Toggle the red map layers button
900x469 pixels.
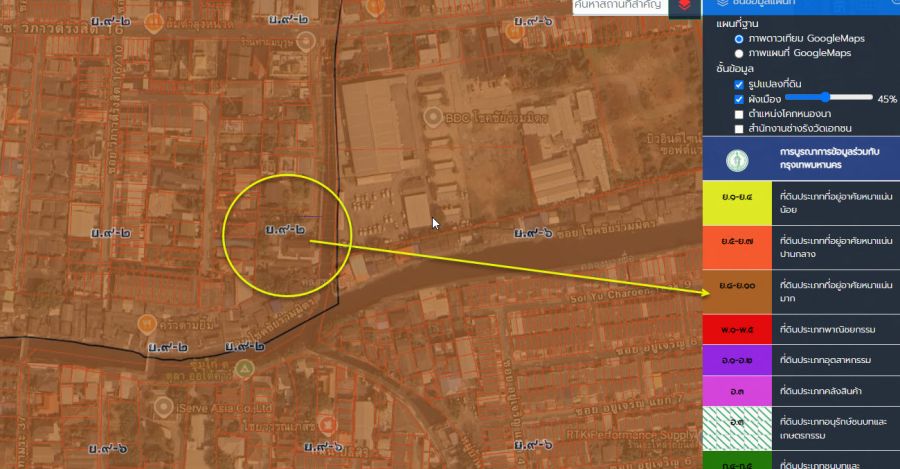(683, 6)
